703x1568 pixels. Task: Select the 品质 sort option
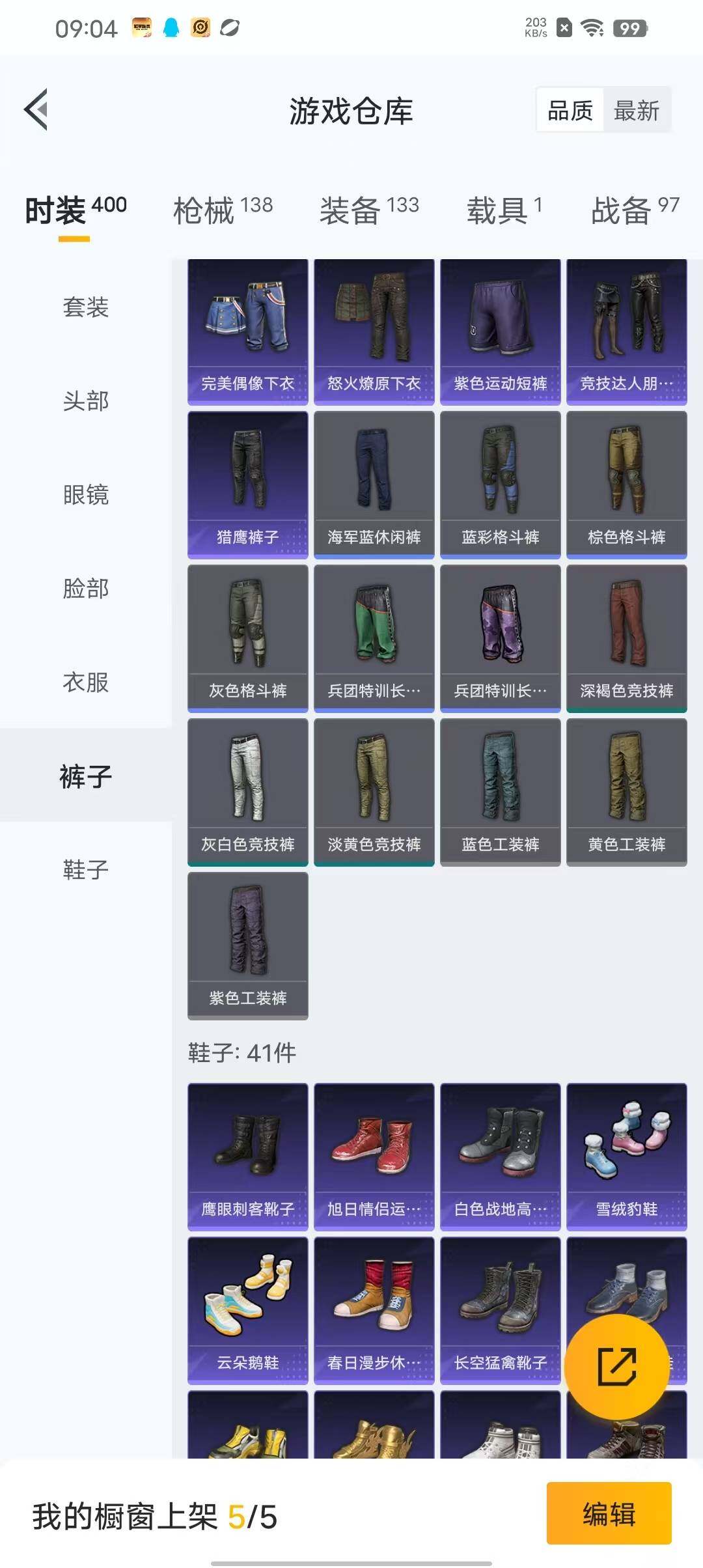pos(570,111)
